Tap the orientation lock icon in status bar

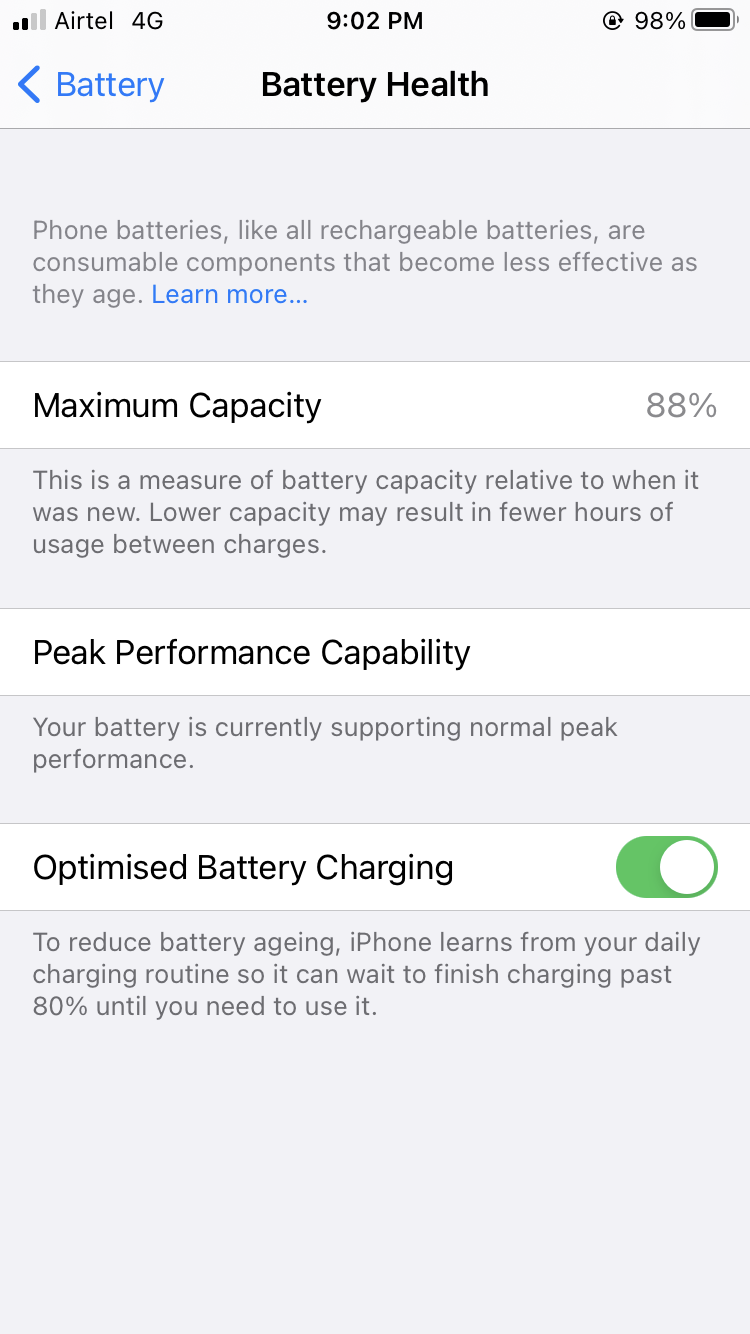point(613,19)
